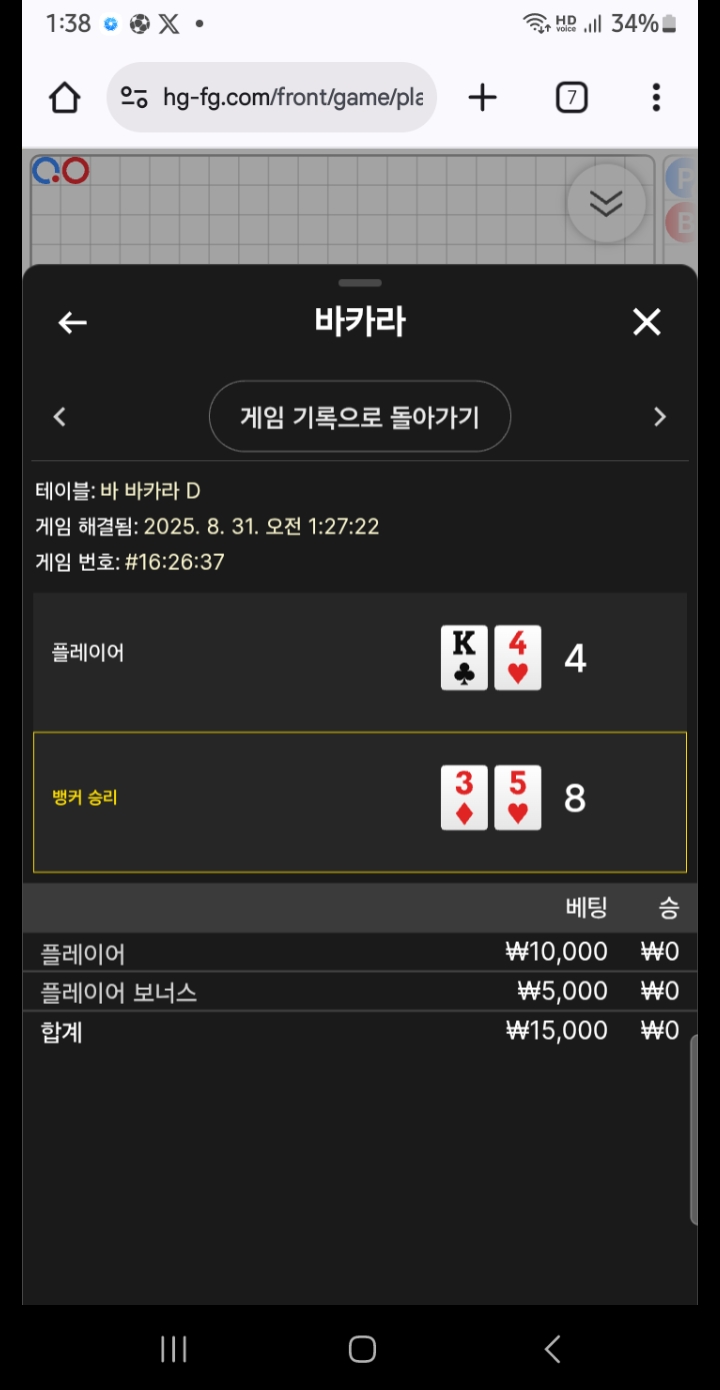View the previous game record
720x1390 pixels.
[59, 417]
